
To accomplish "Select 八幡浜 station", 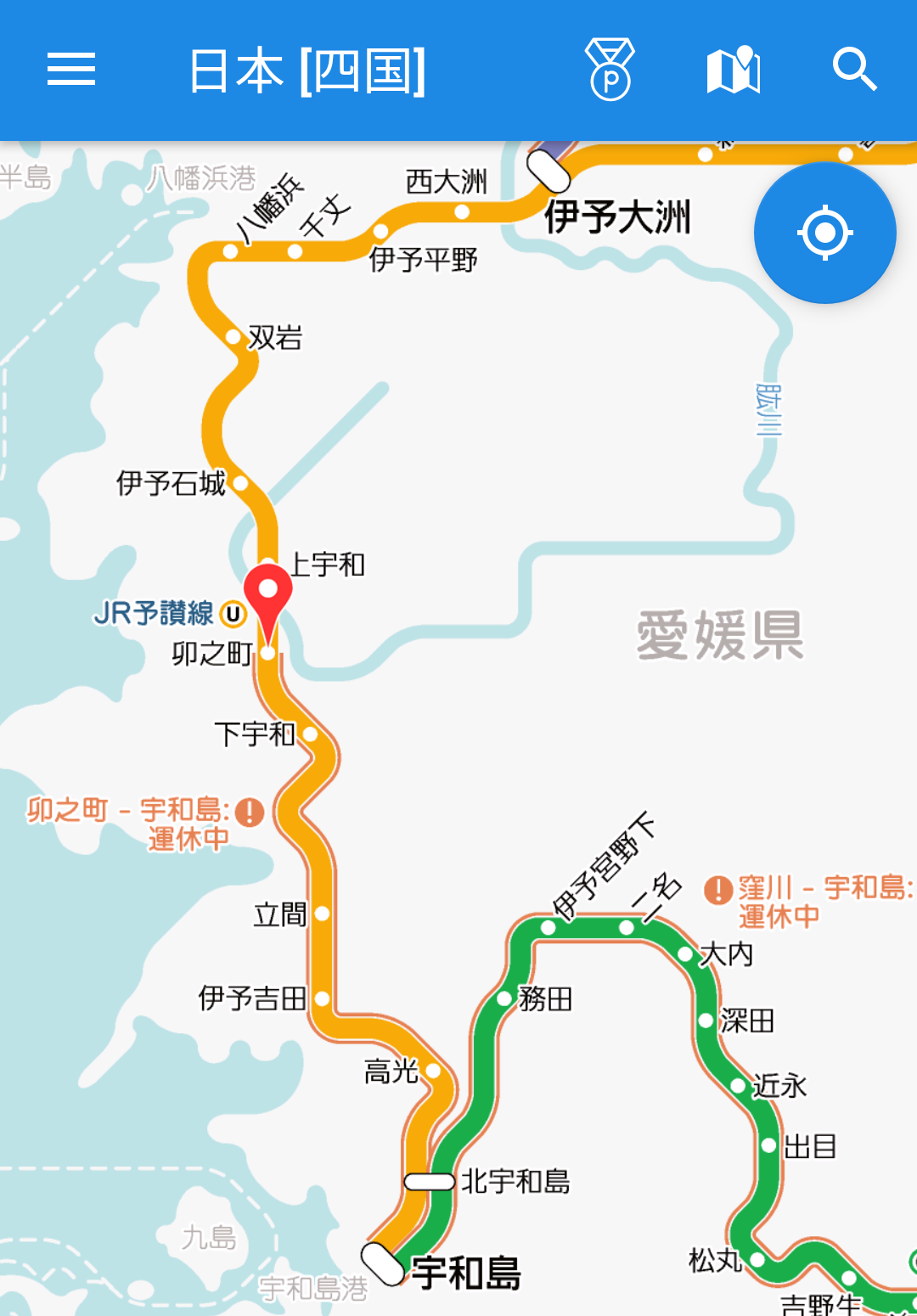I will [230, 251].
